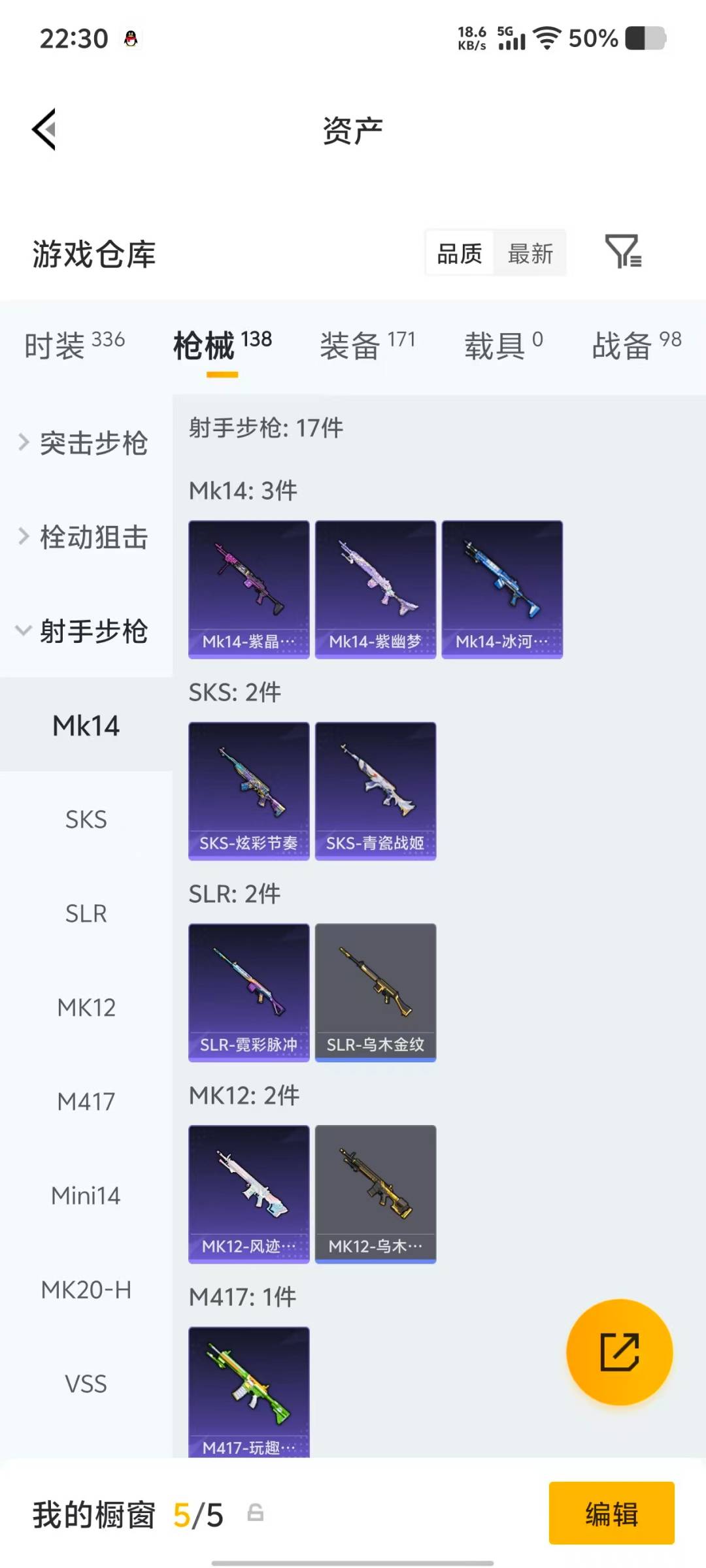
Task: Enable 最新 sorting mode
Action: click(x=531, y=253)
